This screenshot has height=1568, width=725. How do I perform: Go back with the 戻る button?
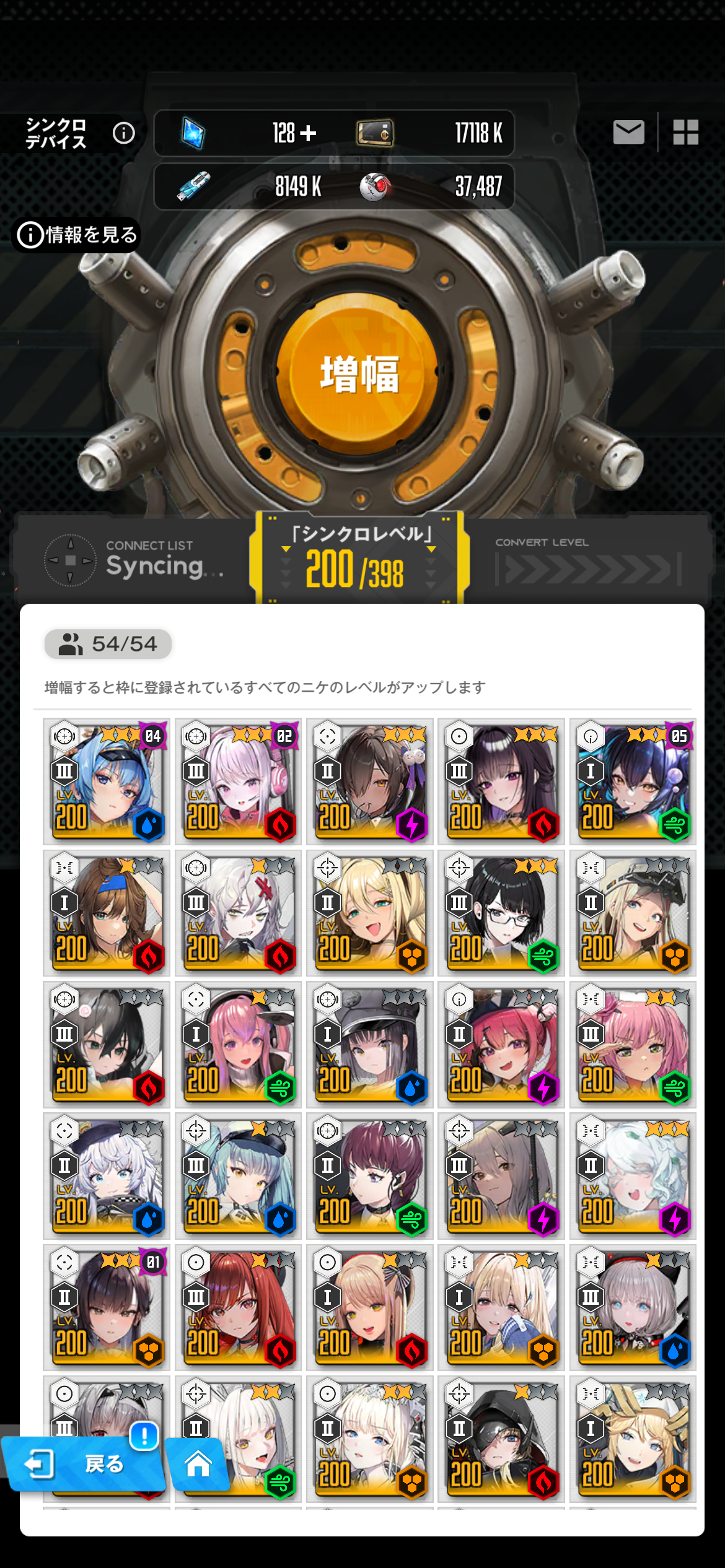click(84, 1464)
